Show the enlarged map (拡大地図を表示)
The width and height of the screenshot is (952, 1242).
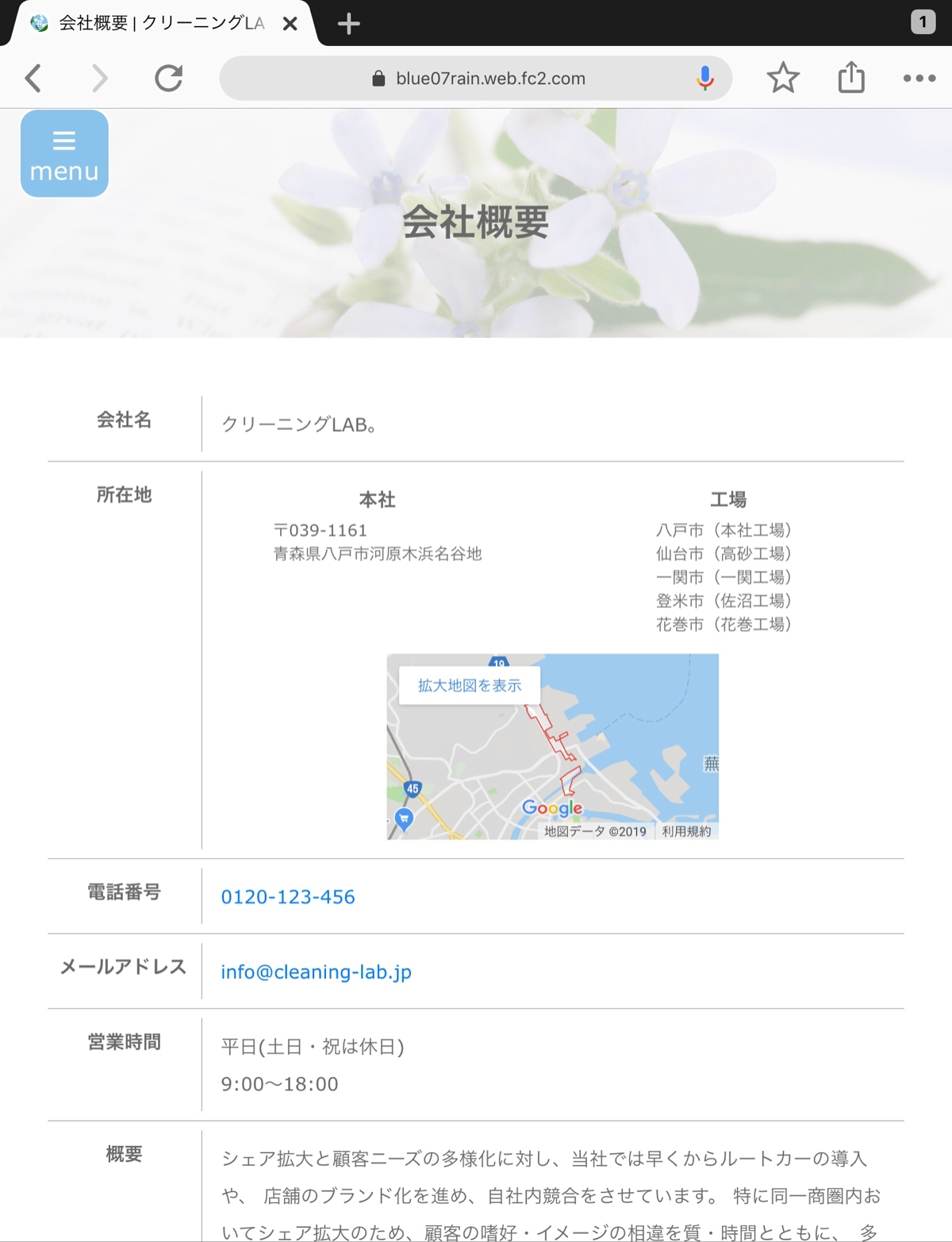(x=470, y=686)
